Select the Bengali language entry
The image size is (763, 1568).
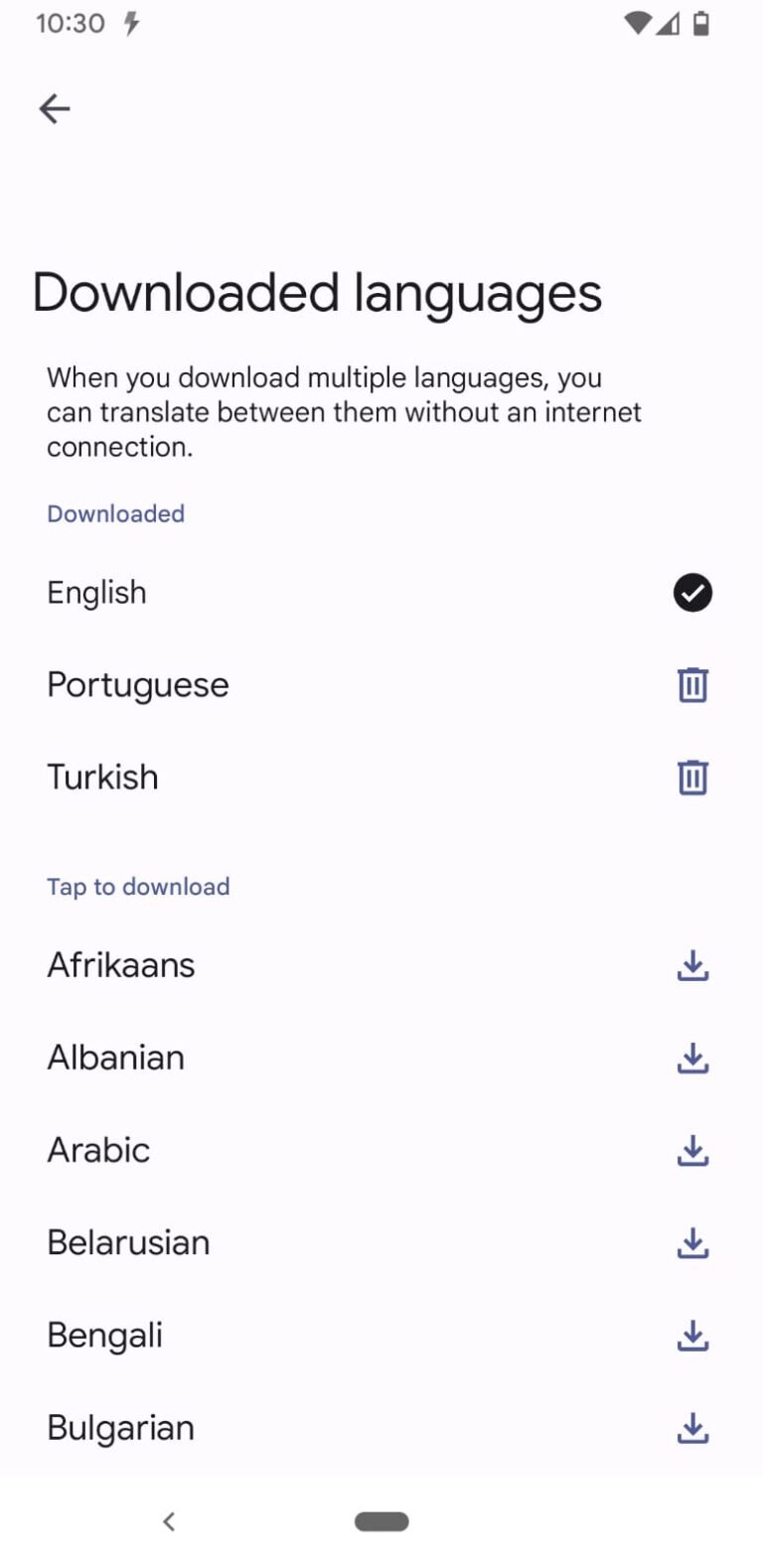tap(104, 1336)
